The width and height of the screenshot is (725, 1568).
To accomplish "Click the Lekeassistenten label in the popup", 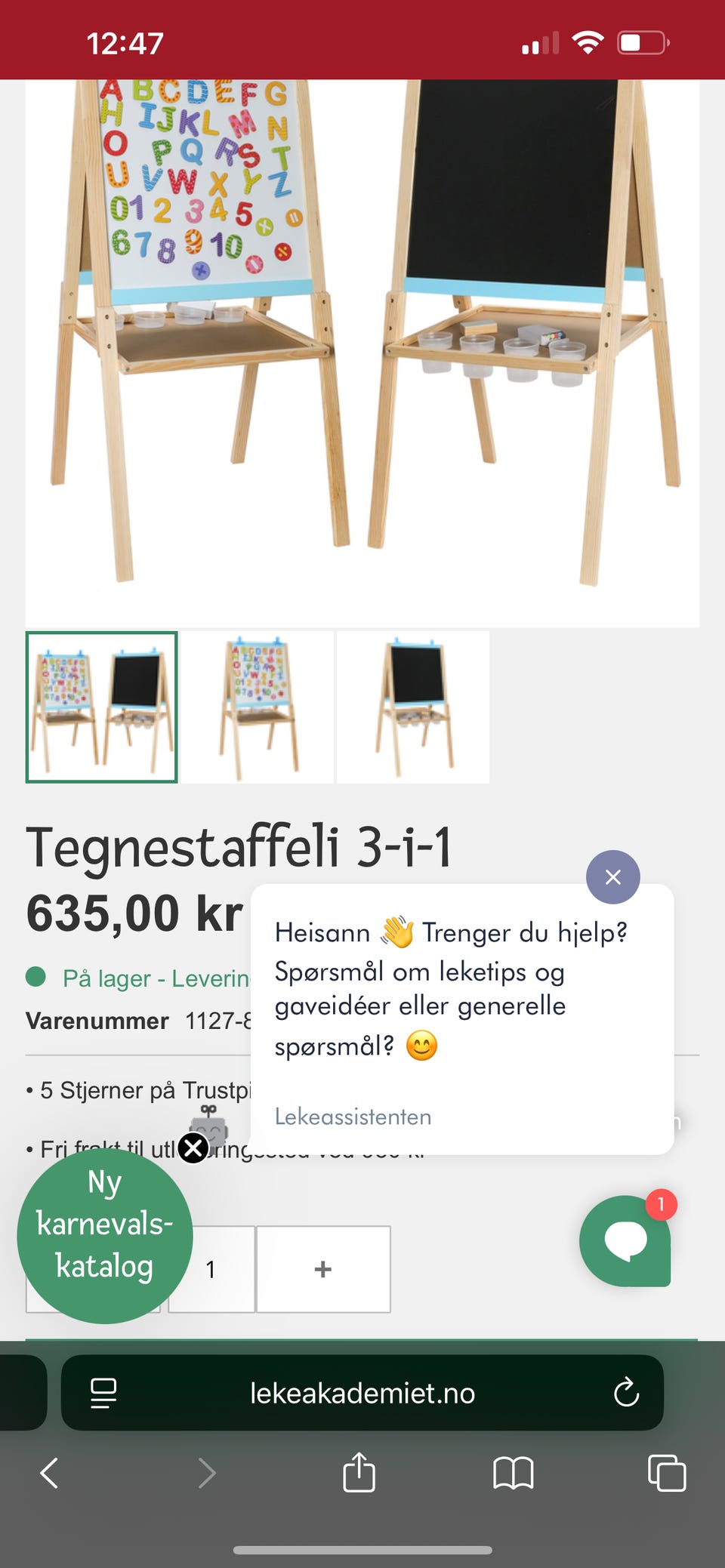I will pyautogui.click(x=353, y=1117).
